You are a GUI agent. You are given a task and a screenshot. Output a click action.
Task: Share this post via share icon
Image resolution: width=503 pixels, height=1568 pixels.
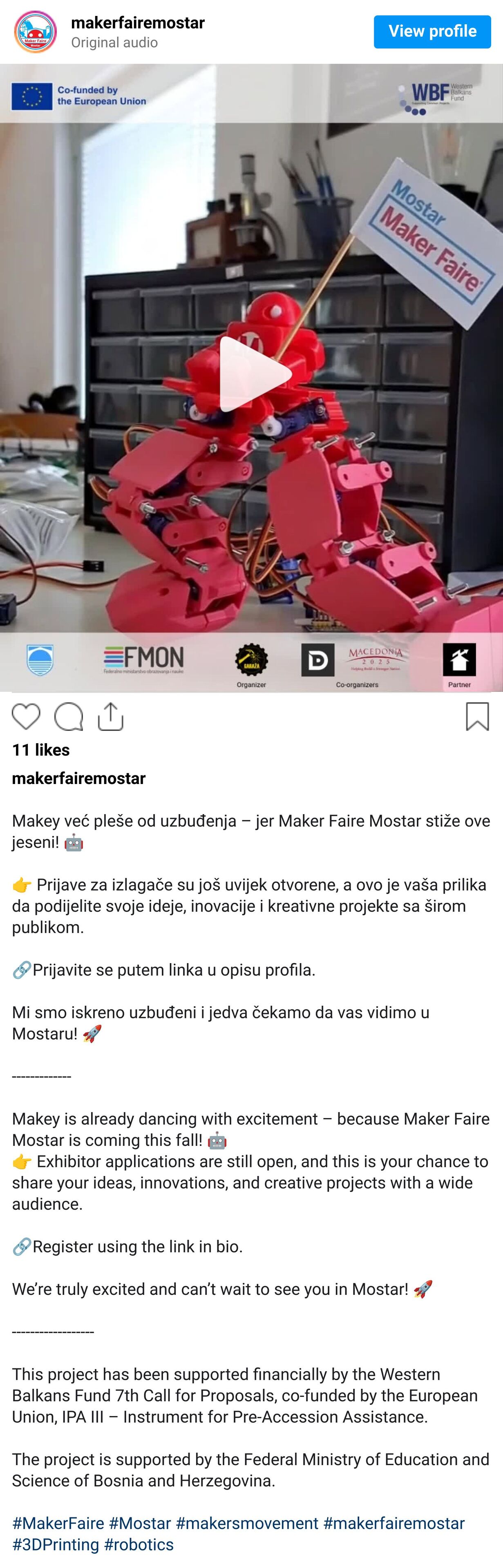click(110, 717)
